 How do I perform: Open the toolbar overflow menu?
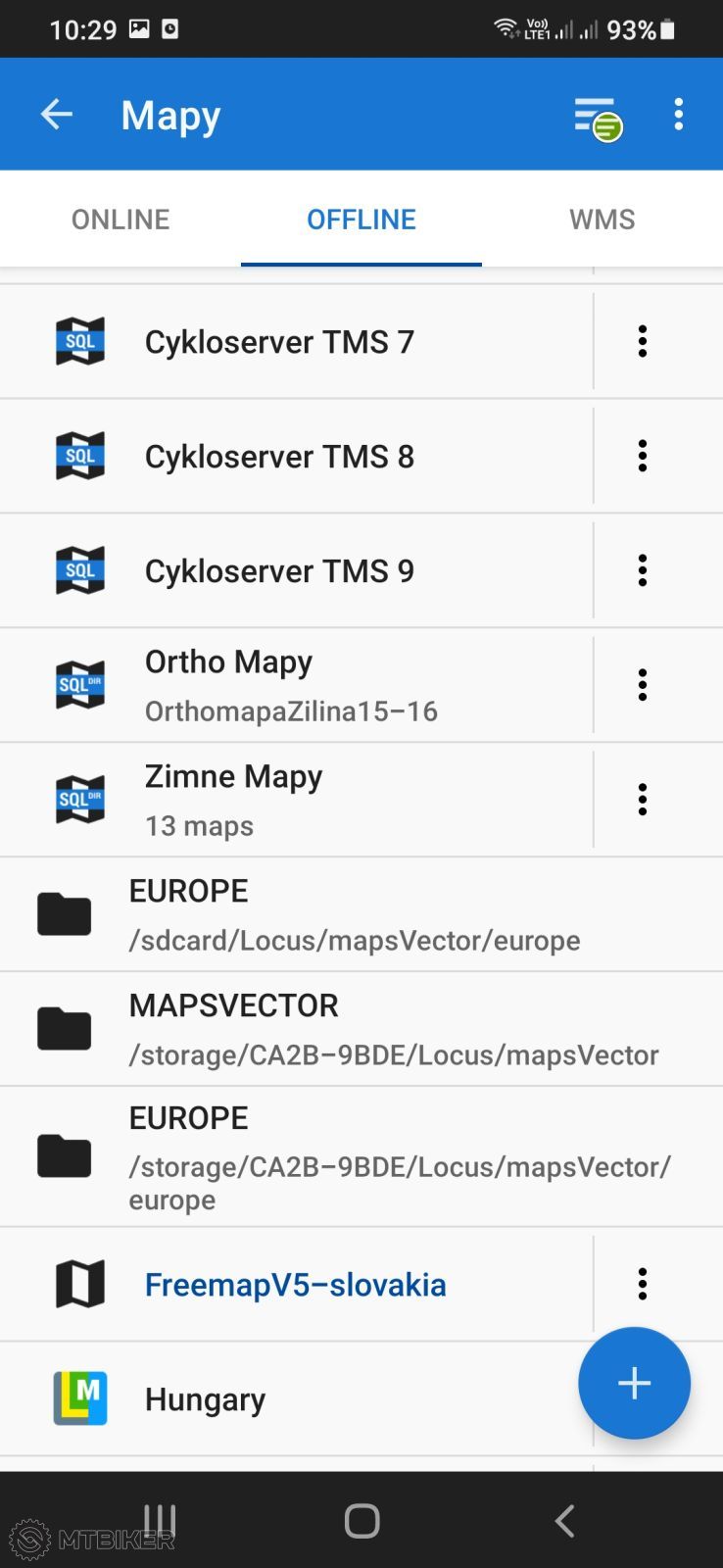tap(678, 115)
